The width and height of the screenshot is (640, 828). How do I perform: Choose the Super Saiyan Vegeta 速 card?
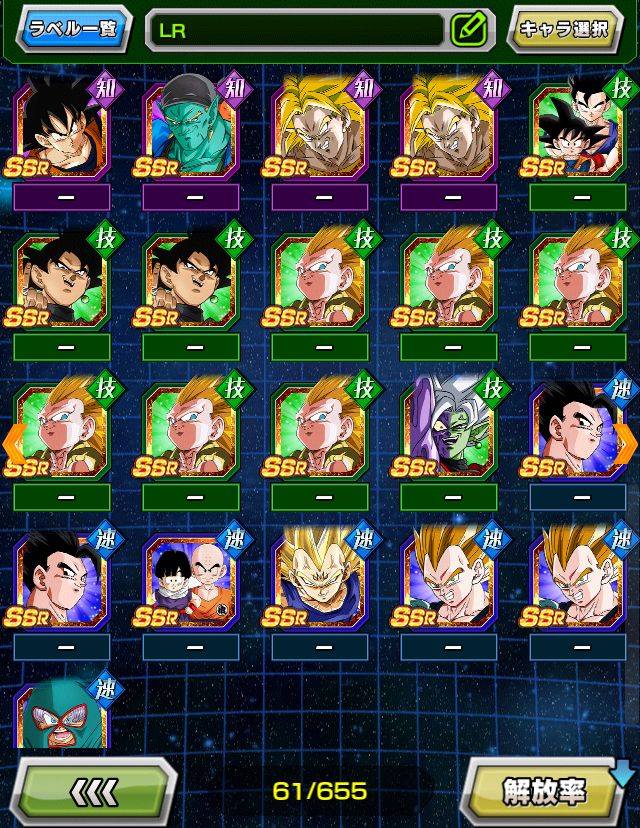pyautogui.click(x=320, y=578)
